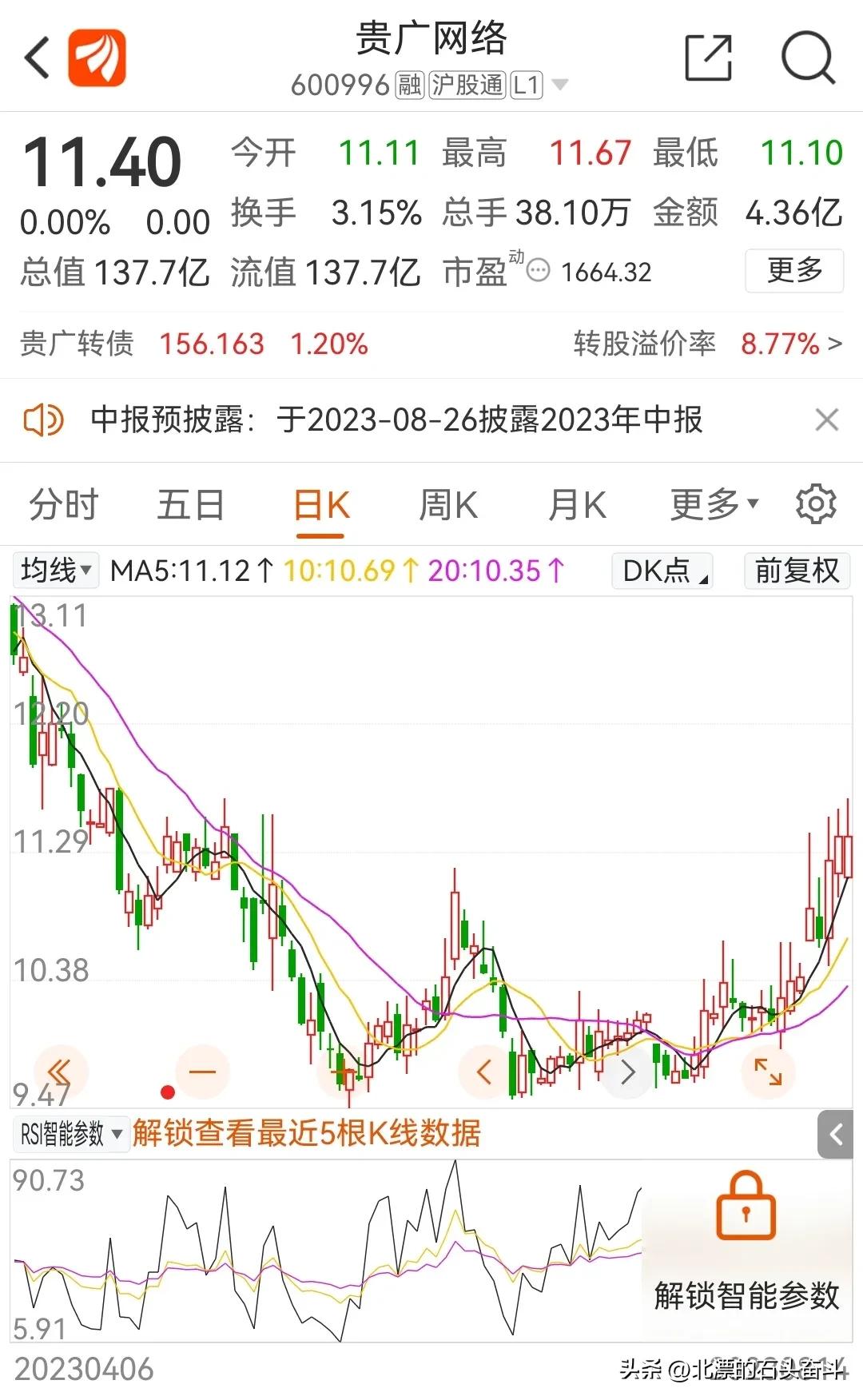
Task: Switch to the 月K tab
Action: coord(577,505)
